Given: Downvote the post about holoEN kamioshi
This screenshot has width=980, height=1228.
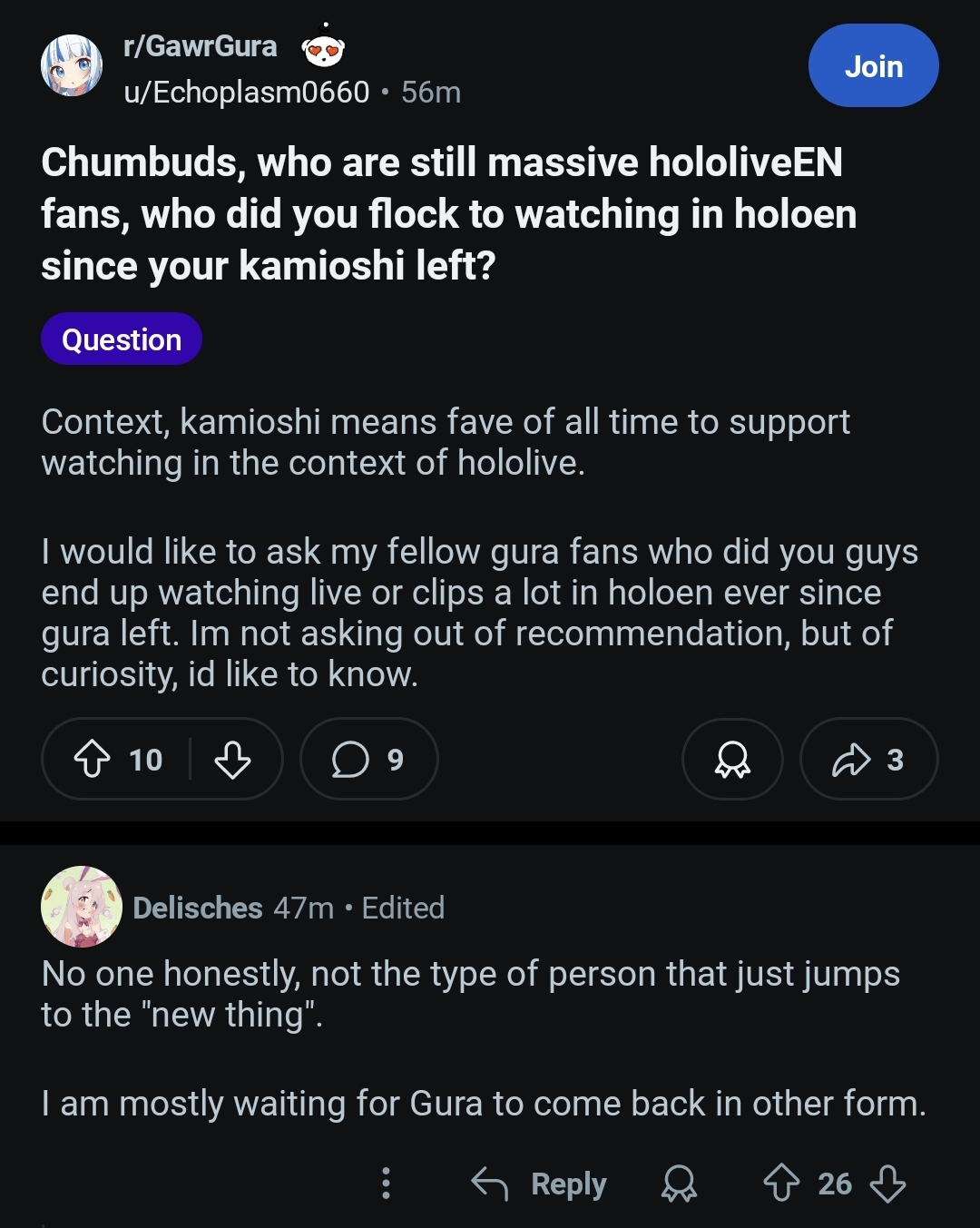Looking at the screenshot, I should [x=232, y=759].
